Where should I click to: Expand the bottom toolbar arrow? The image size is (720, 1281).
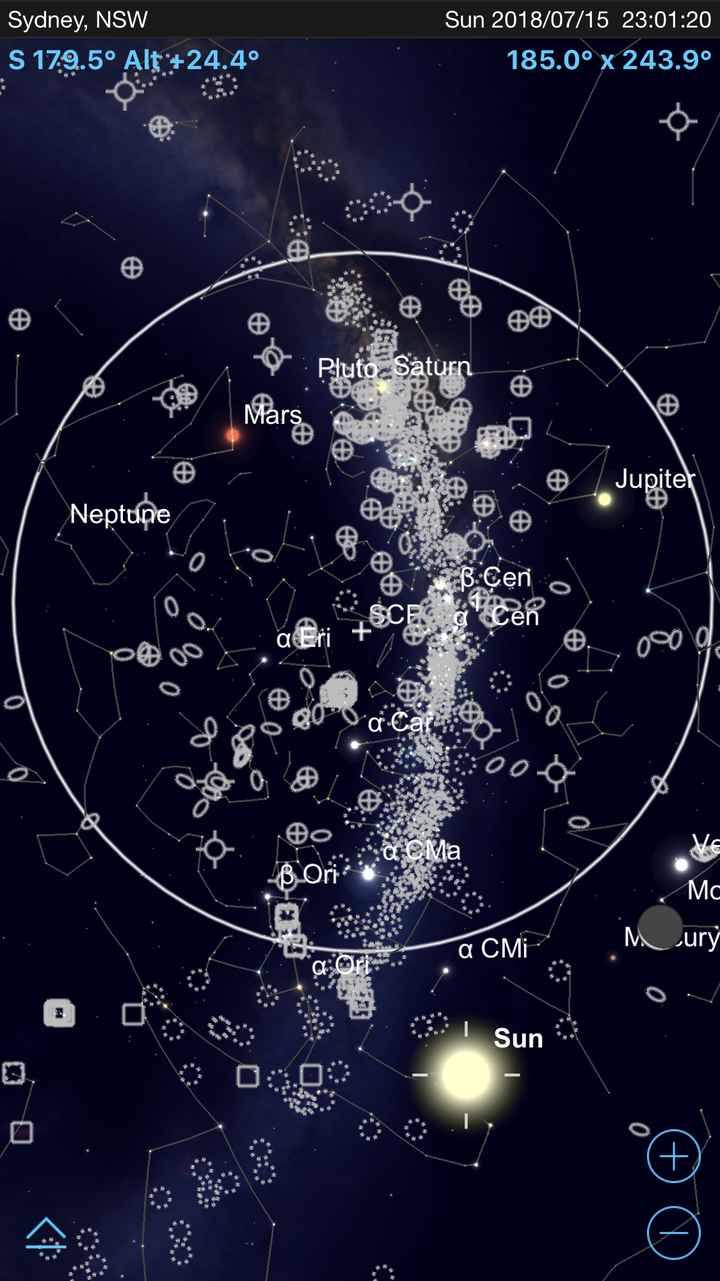click(45, 1234)
